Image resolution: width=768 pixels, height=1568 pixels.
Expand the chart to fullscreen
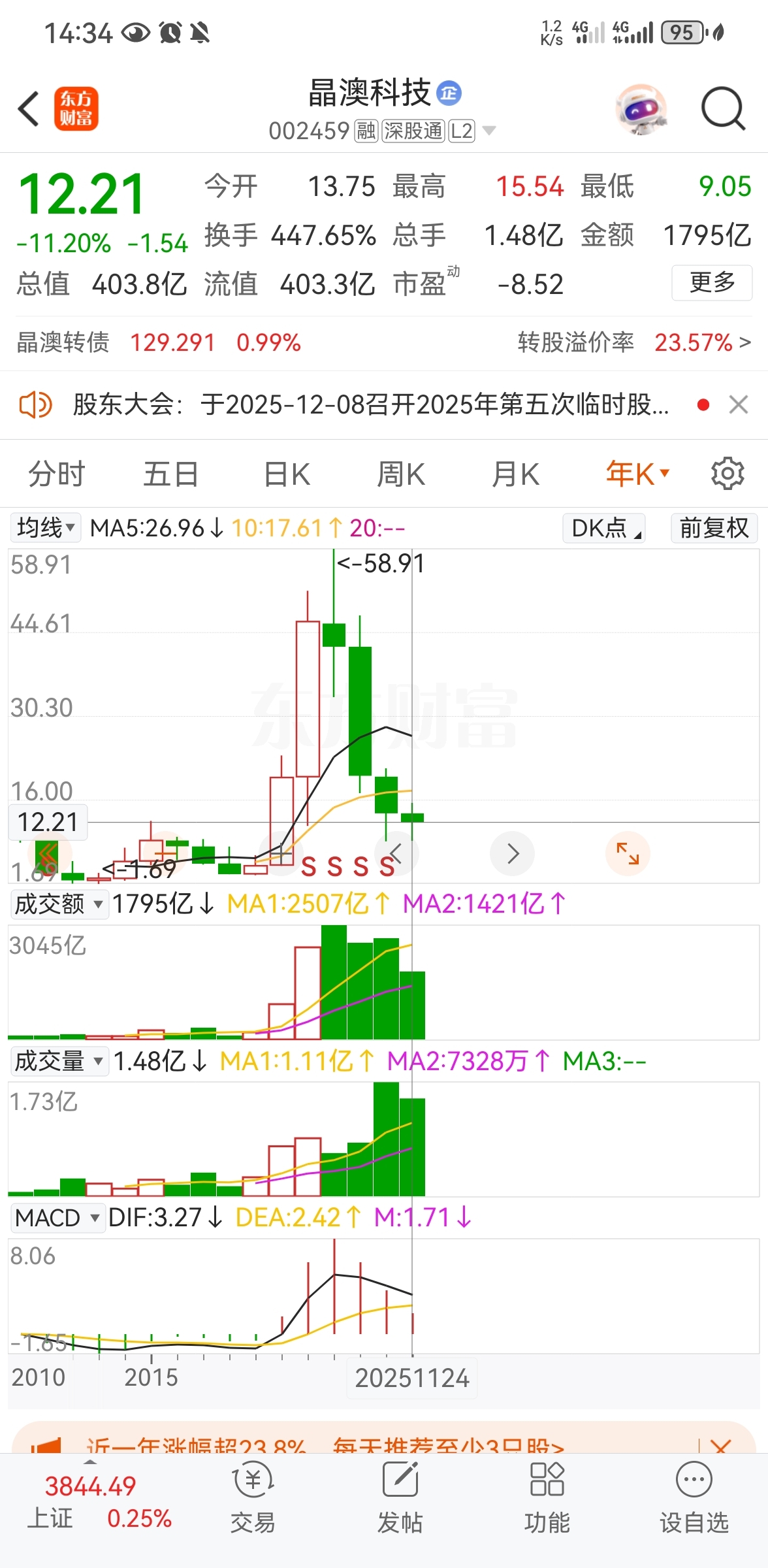pos(628,853)
